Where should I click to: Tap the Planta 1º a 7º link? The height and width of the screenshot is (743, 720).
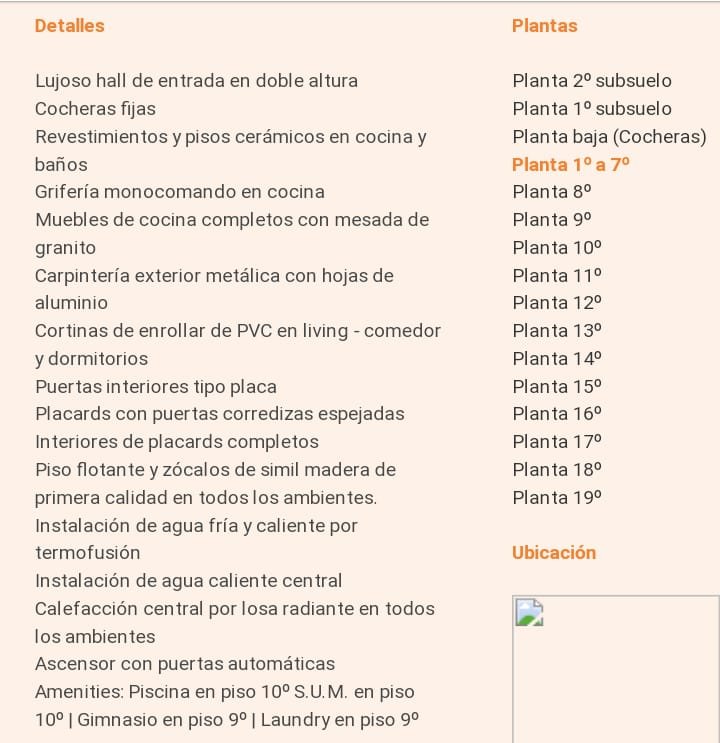(x=570, y=165)
